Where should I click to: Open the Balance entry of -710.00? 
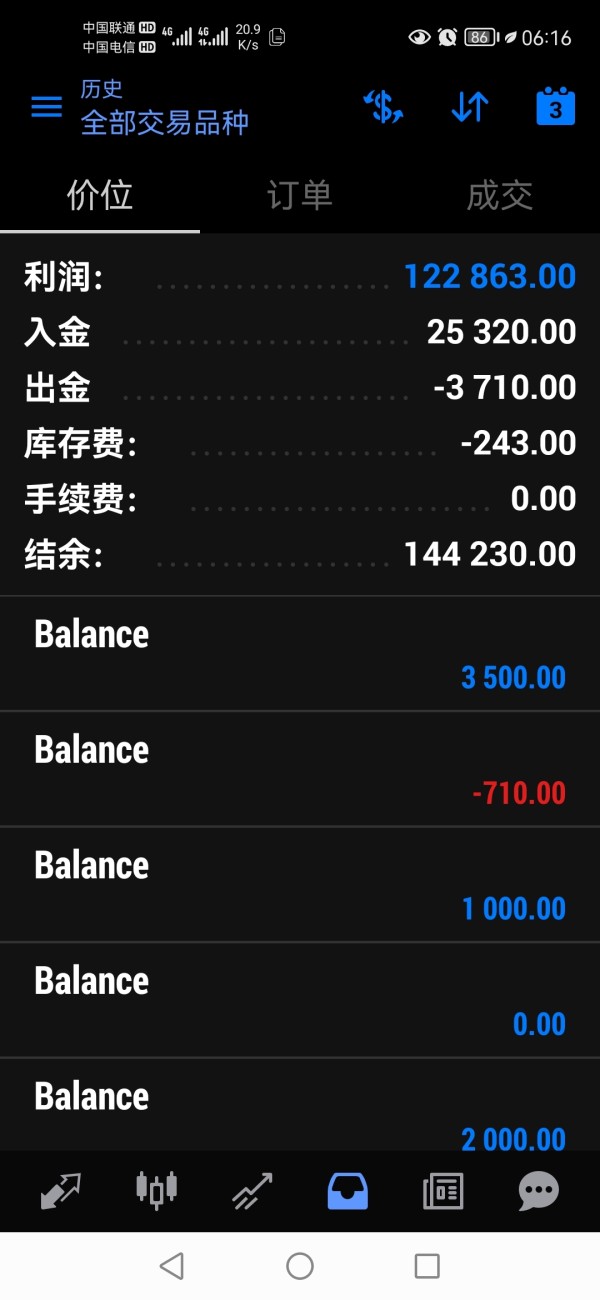300,769
